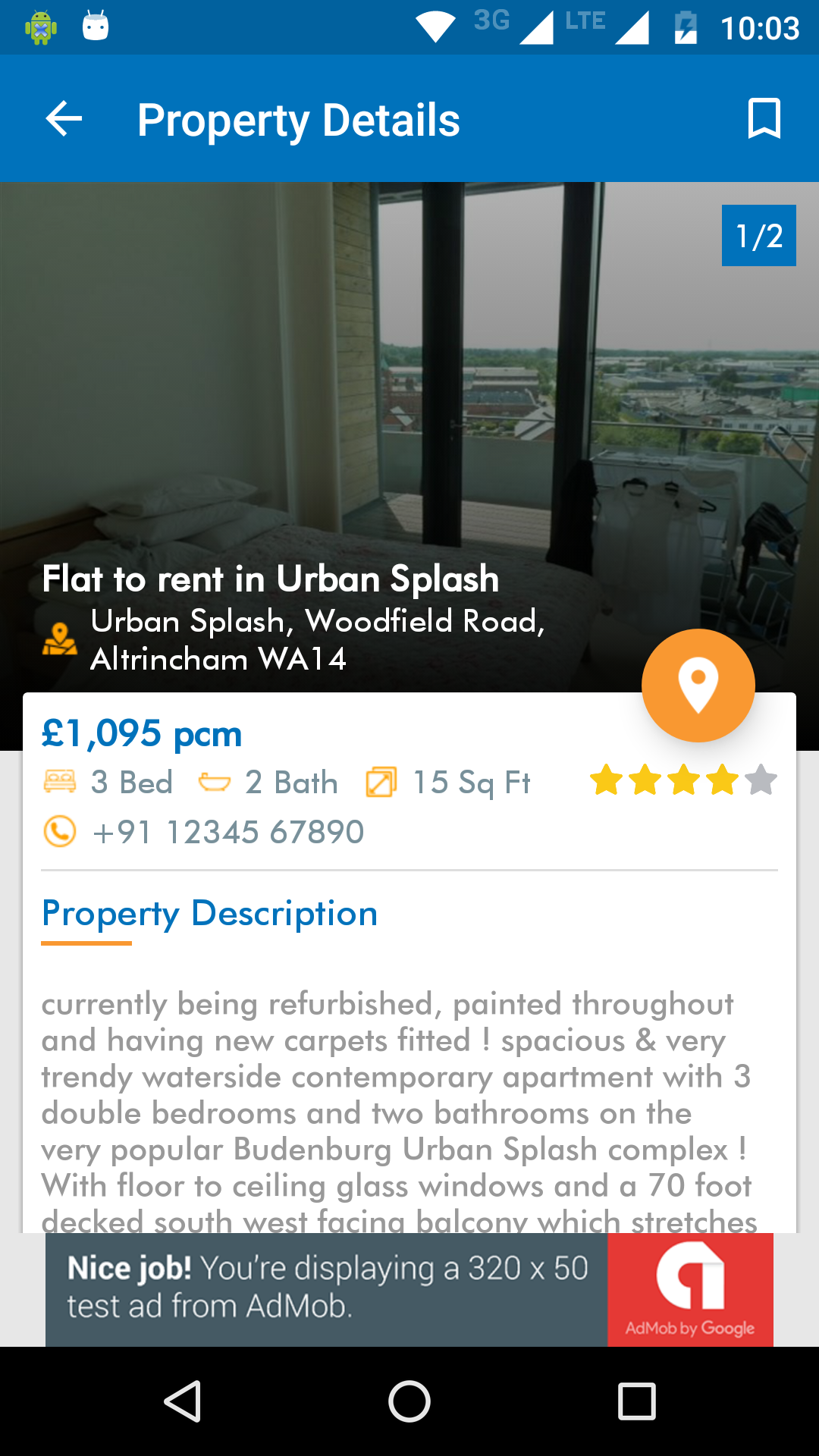Viewport: 819px width, 1456px height.
Task: Tap the phone icon to call the agent
Action: (x=61, y=831)
